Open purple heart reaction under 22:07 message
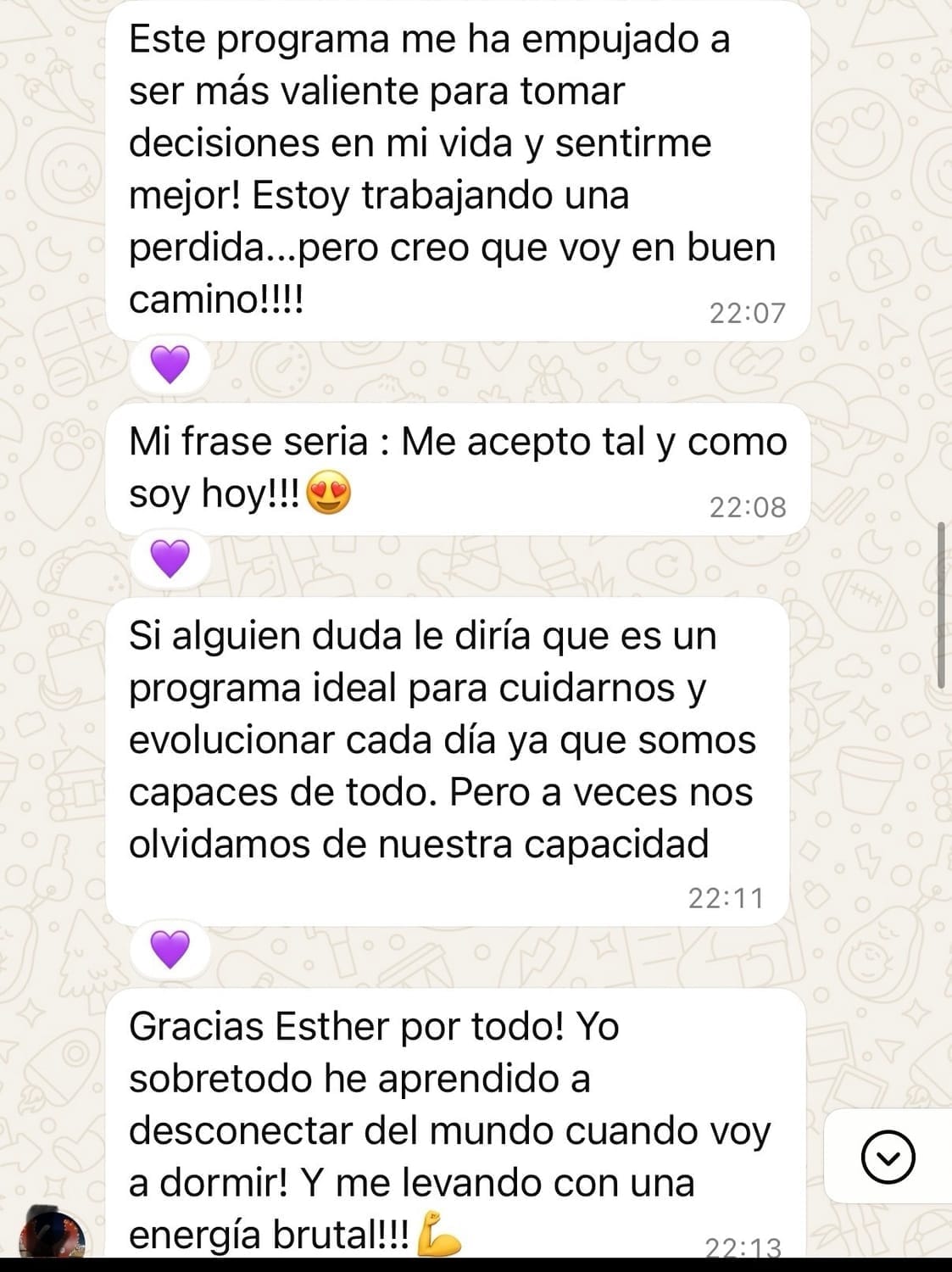952x1272 pixels. (170, 365)
